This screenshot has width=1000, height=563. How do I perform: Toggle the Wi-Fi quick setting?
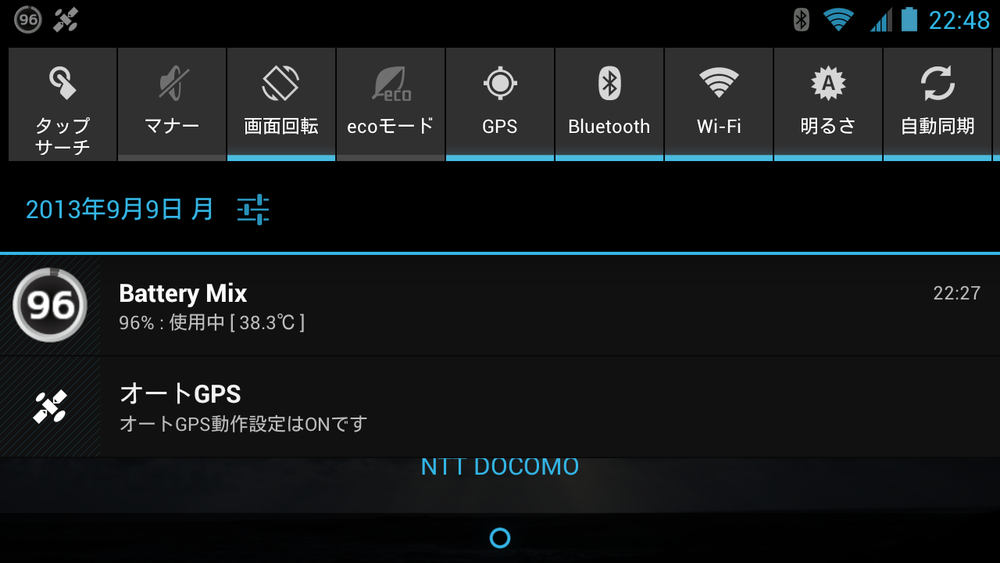(x=718, y=104)
